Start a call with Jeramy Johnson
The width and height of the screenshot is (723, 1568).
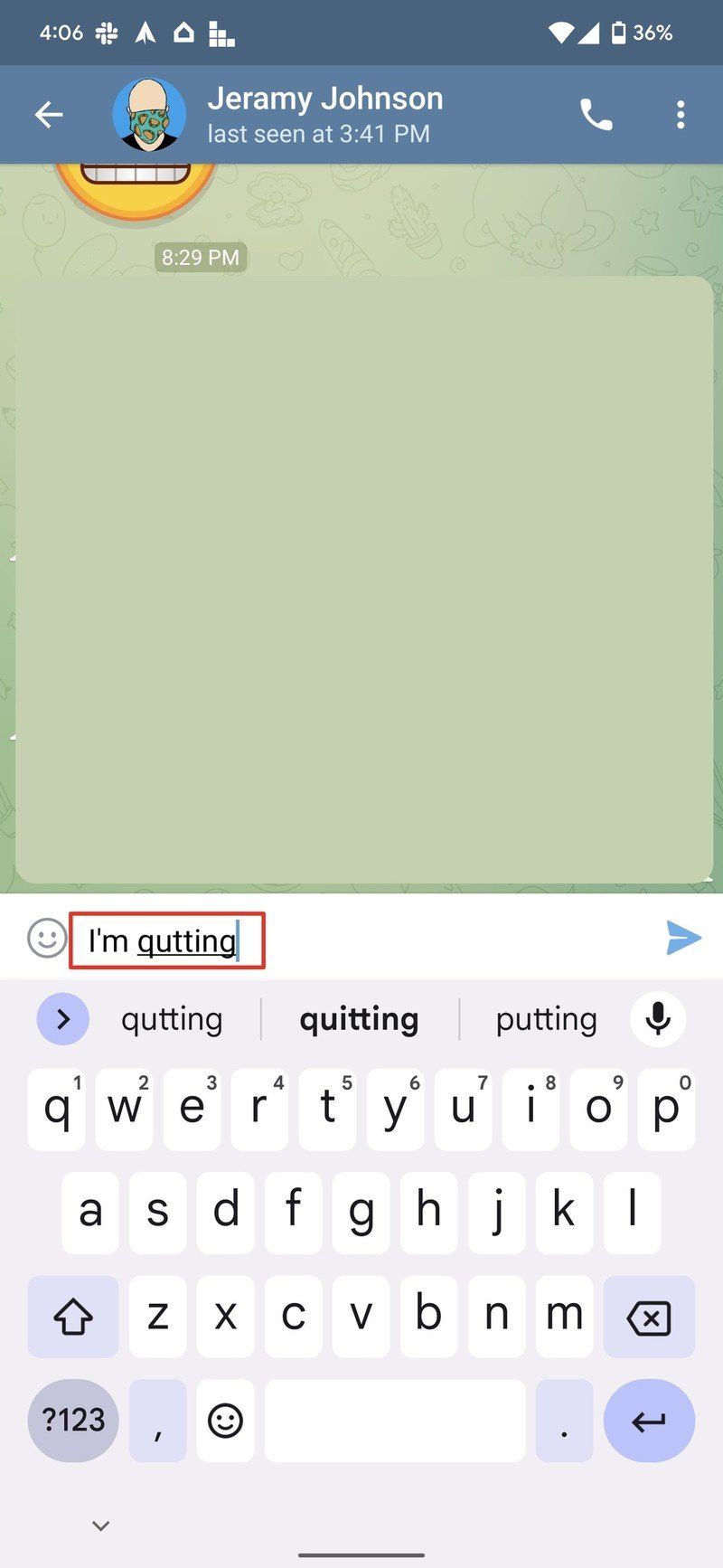[597, 115]
